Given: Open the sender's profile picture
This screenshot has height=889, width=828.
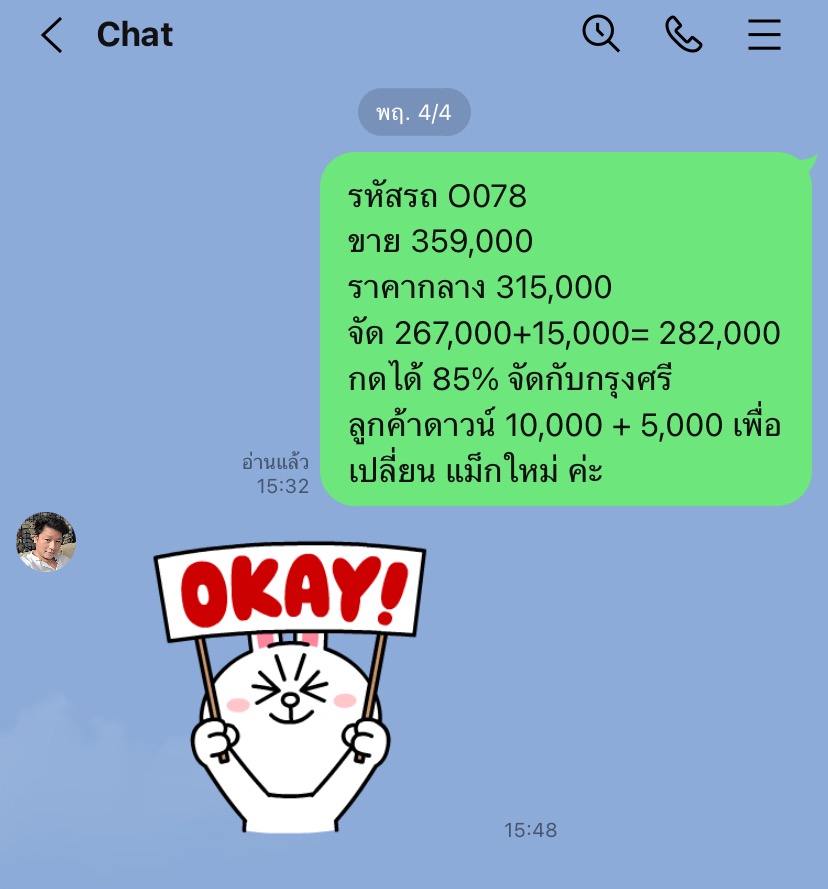Looking at the screenshot, I should coord(46,542).
